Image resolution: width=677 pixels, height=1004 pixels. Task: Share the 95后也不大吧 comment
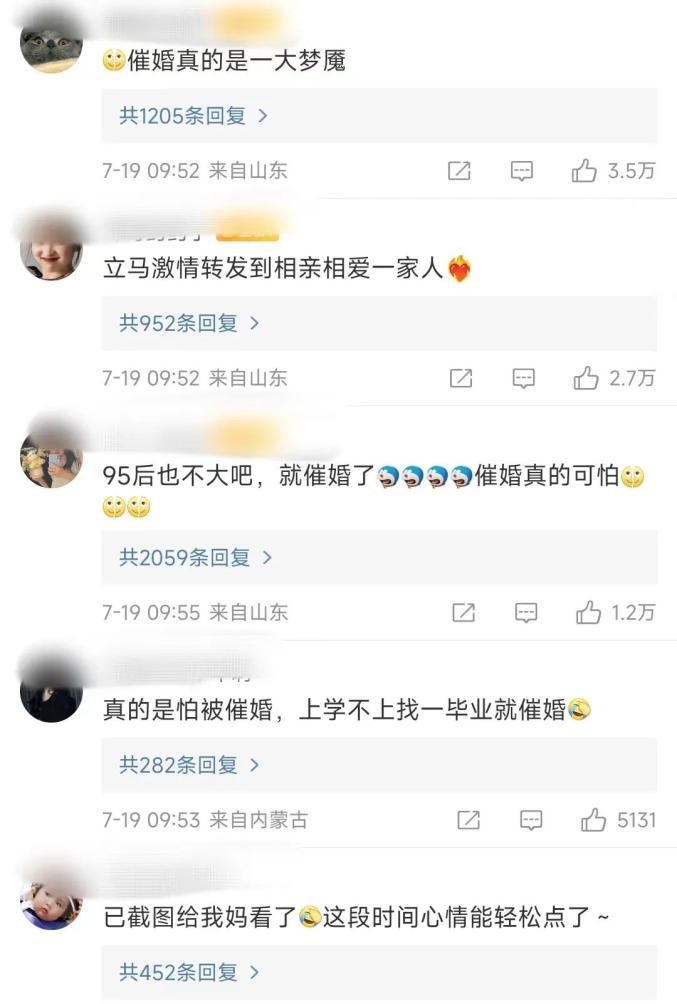463,612
